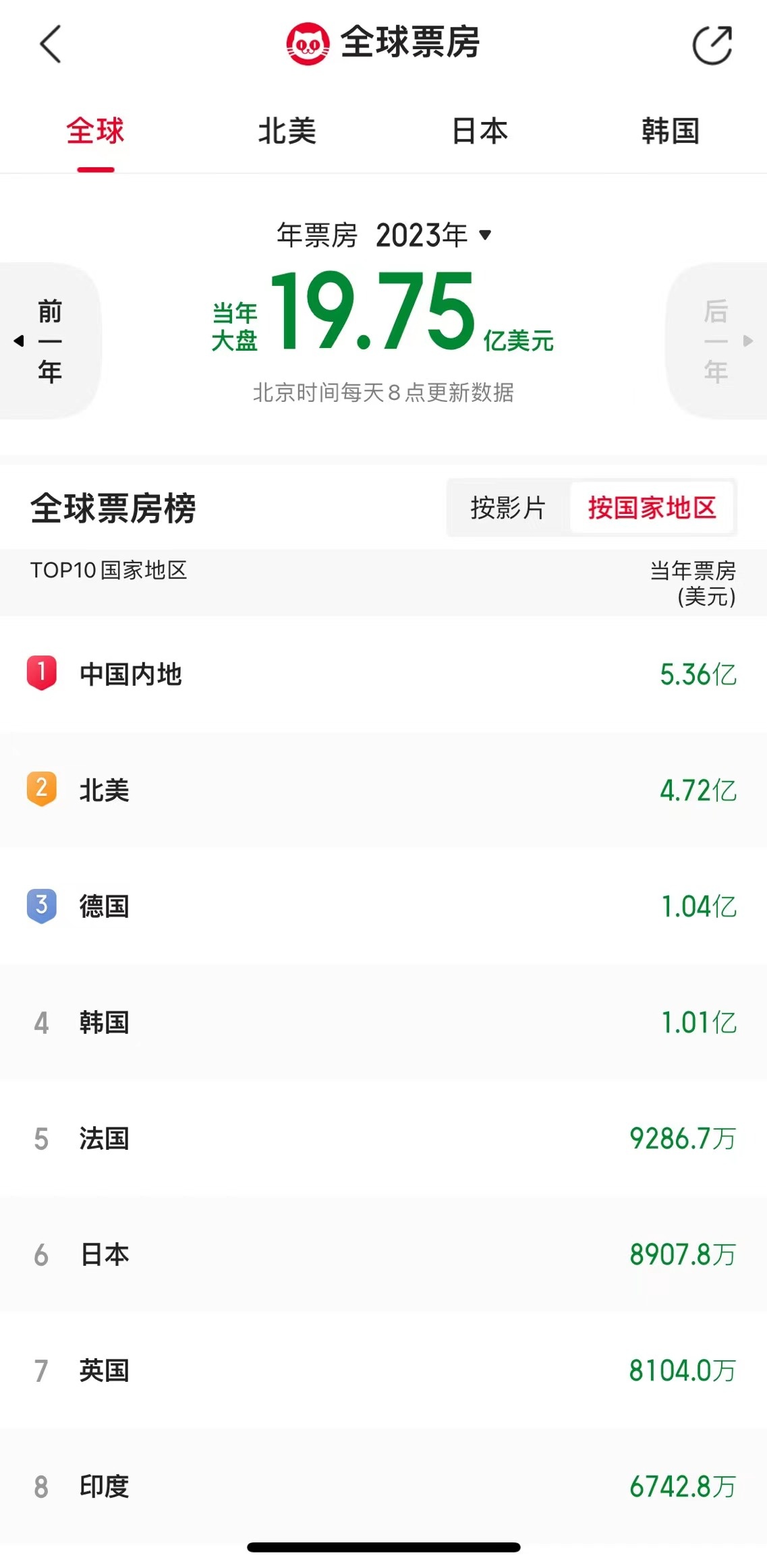Switch to the 日本 tab

(479, 131)
